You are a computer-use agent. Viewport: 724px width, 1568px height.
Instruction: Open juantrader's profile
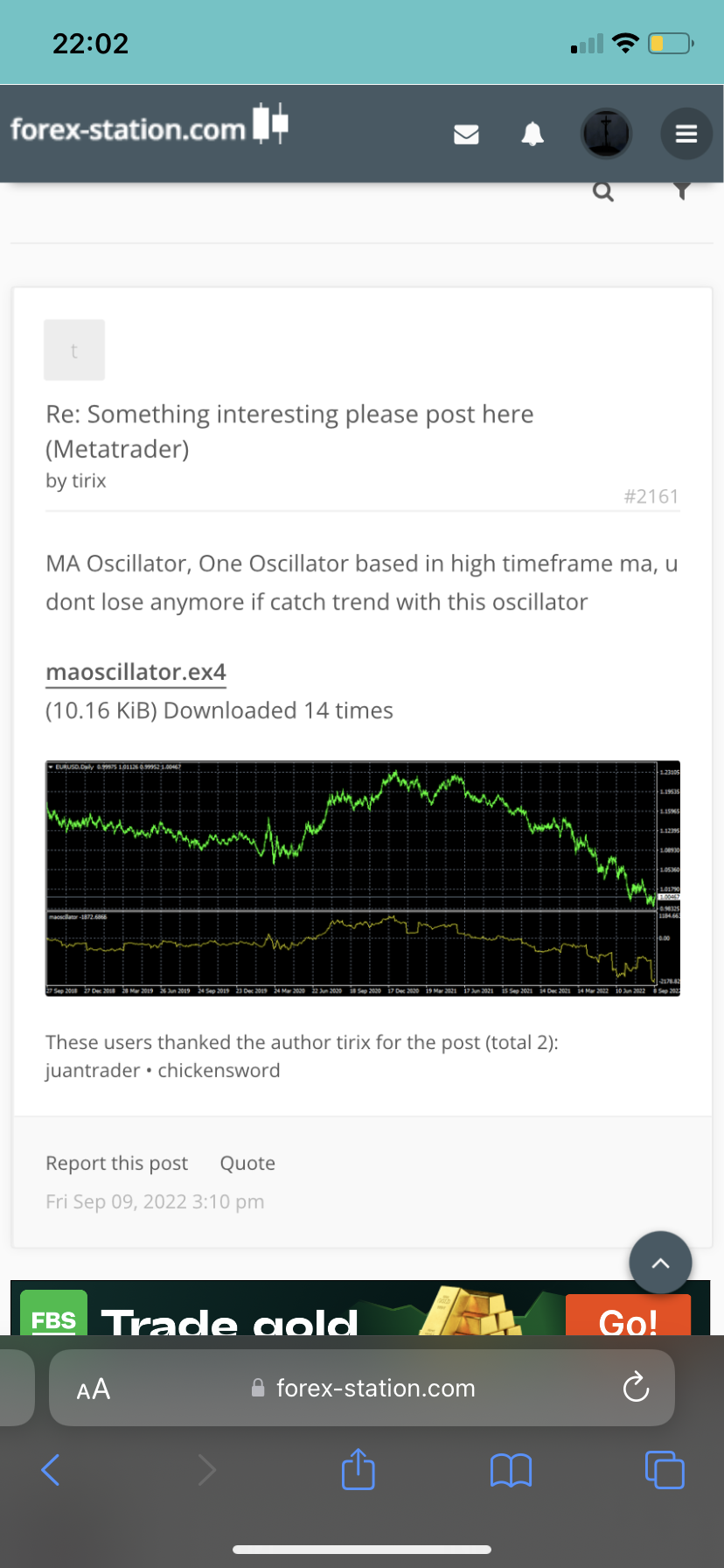pos(93,1070)
